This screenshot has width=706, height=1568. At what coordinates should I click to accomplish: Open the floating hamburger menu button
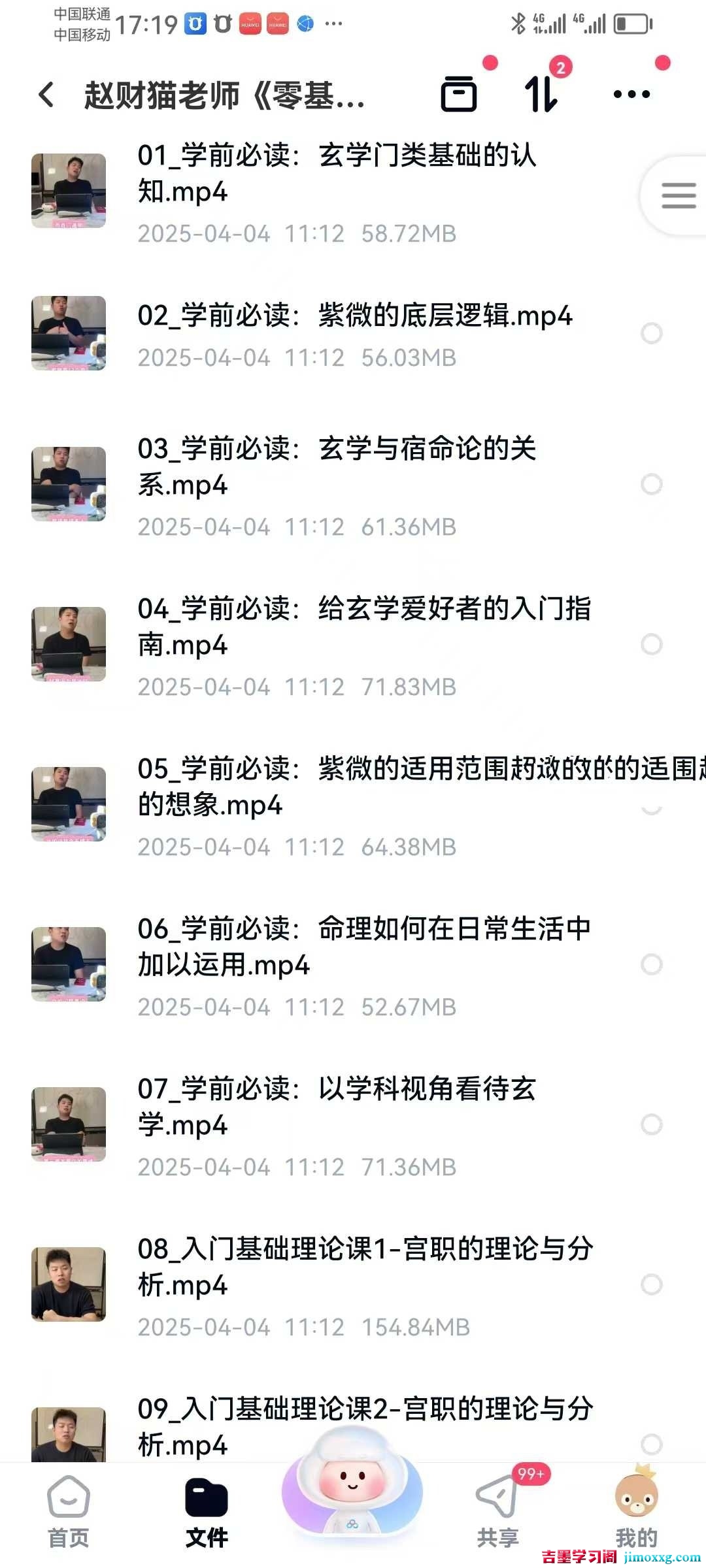click(678, 195)
